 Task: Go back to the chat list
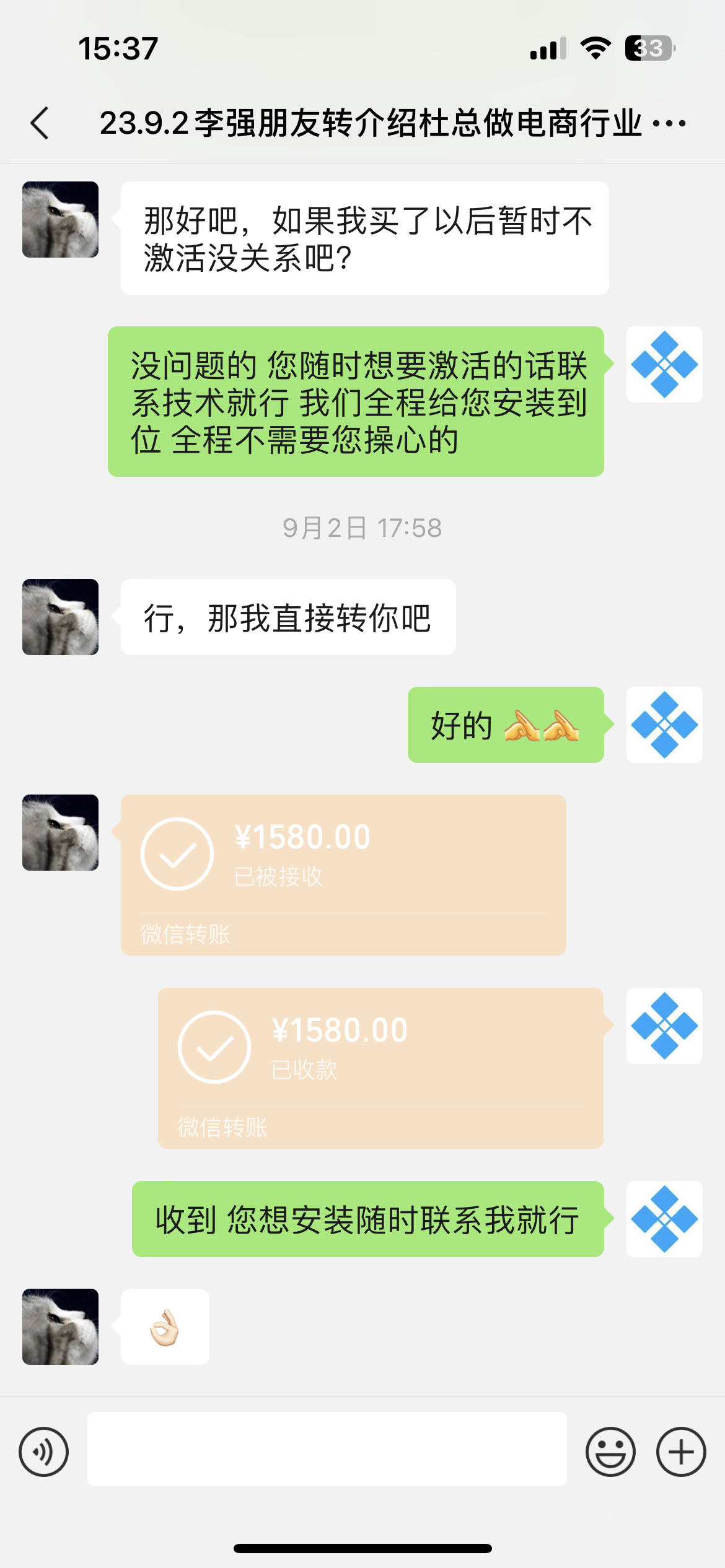coord(40,123)
